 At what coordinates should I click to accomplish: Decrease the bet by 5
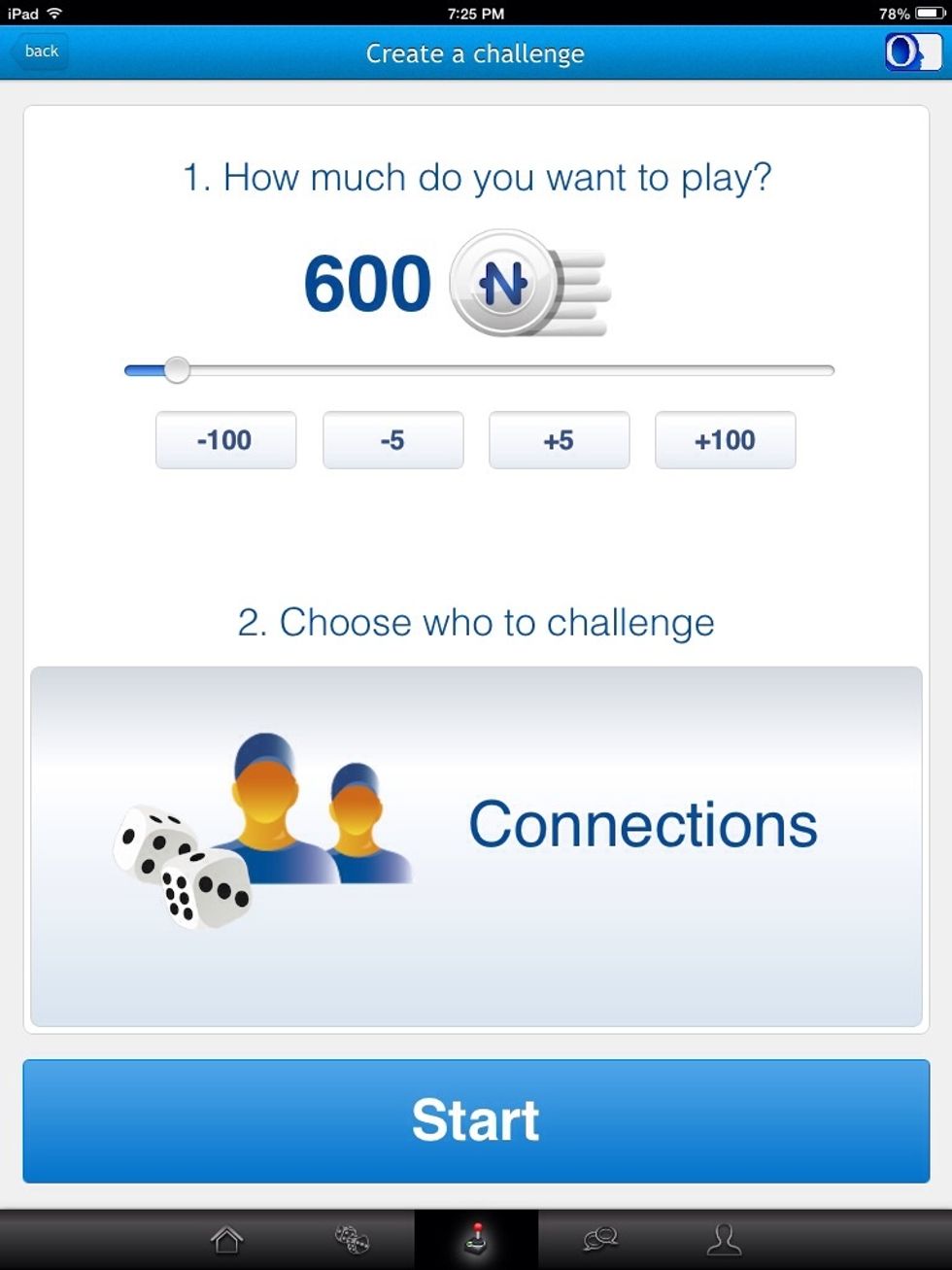coord(392,439)
